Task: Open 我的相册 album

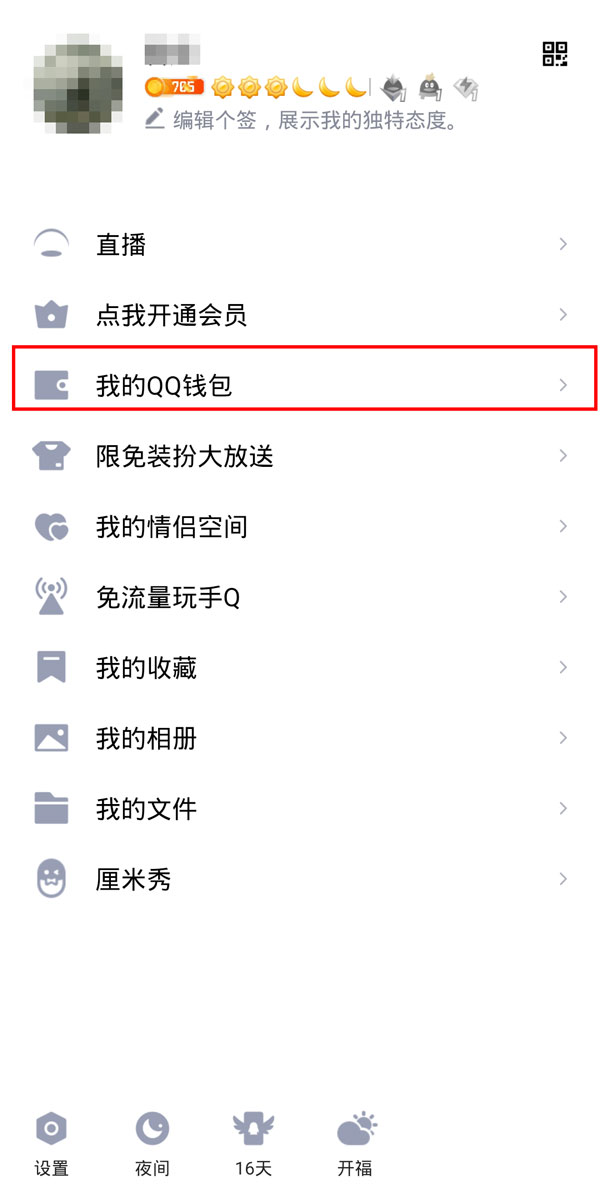Action: point(300,739)
